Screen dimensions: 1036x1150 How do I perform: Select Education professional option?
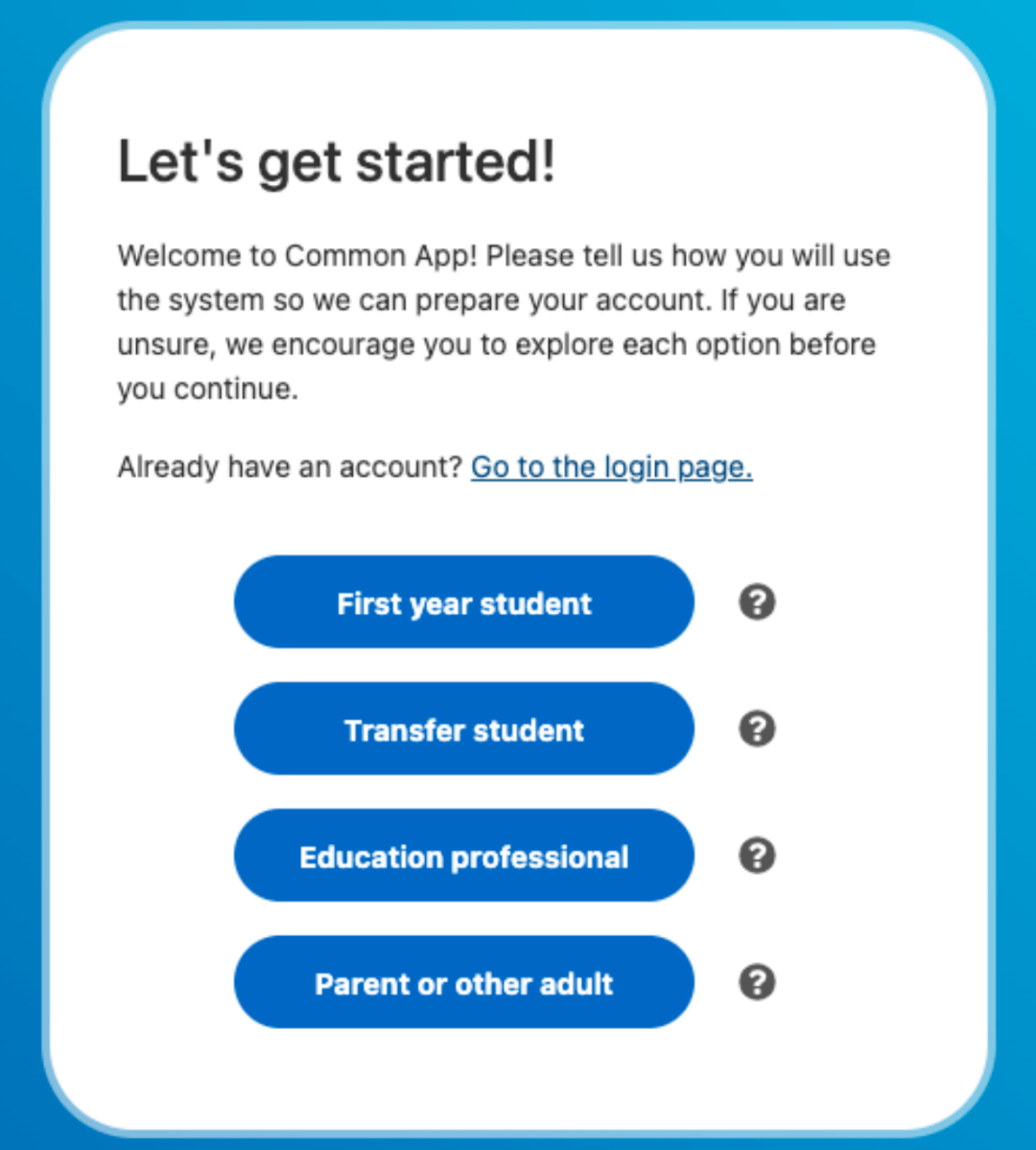point(463,856)
